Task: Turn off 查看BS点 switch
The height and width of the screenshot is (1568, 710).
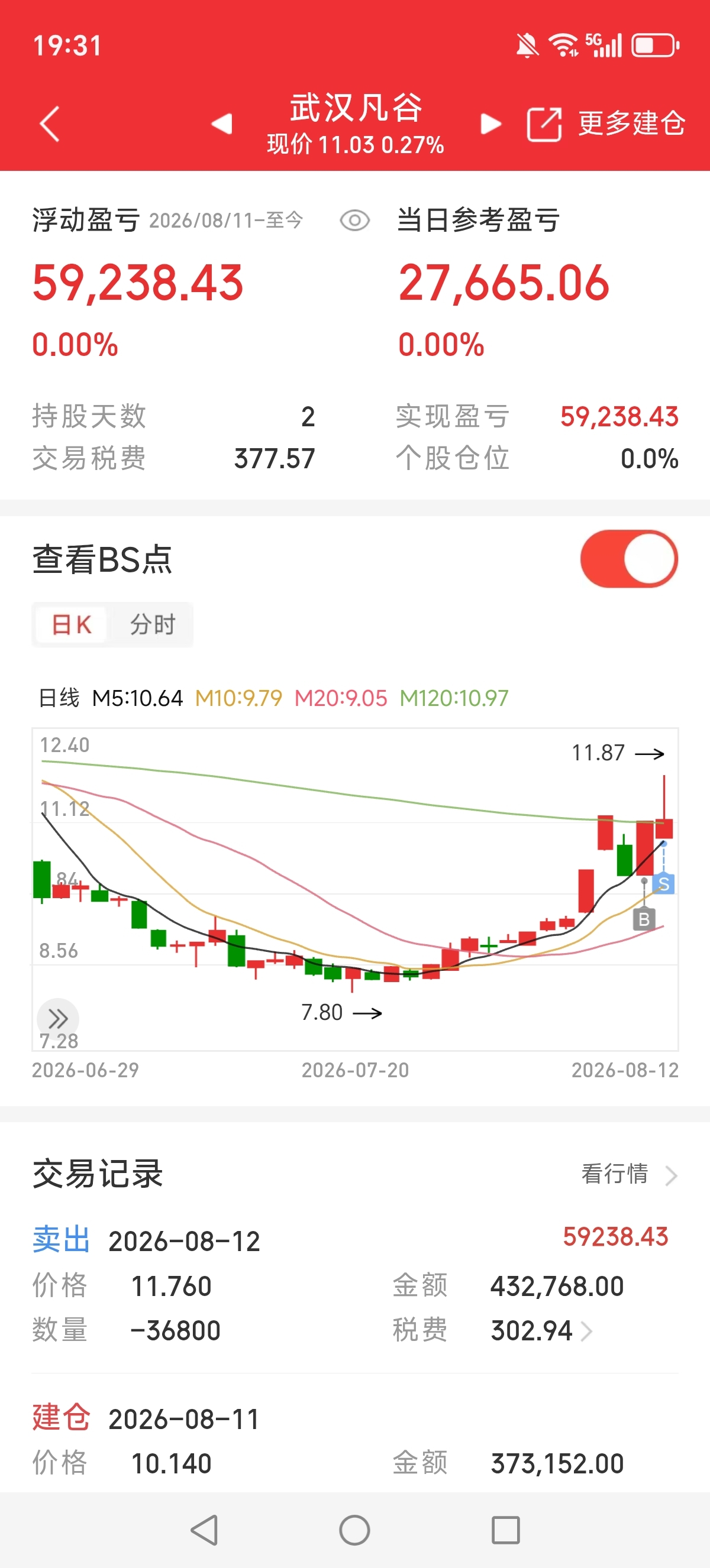Action: [x=629, y=559]
